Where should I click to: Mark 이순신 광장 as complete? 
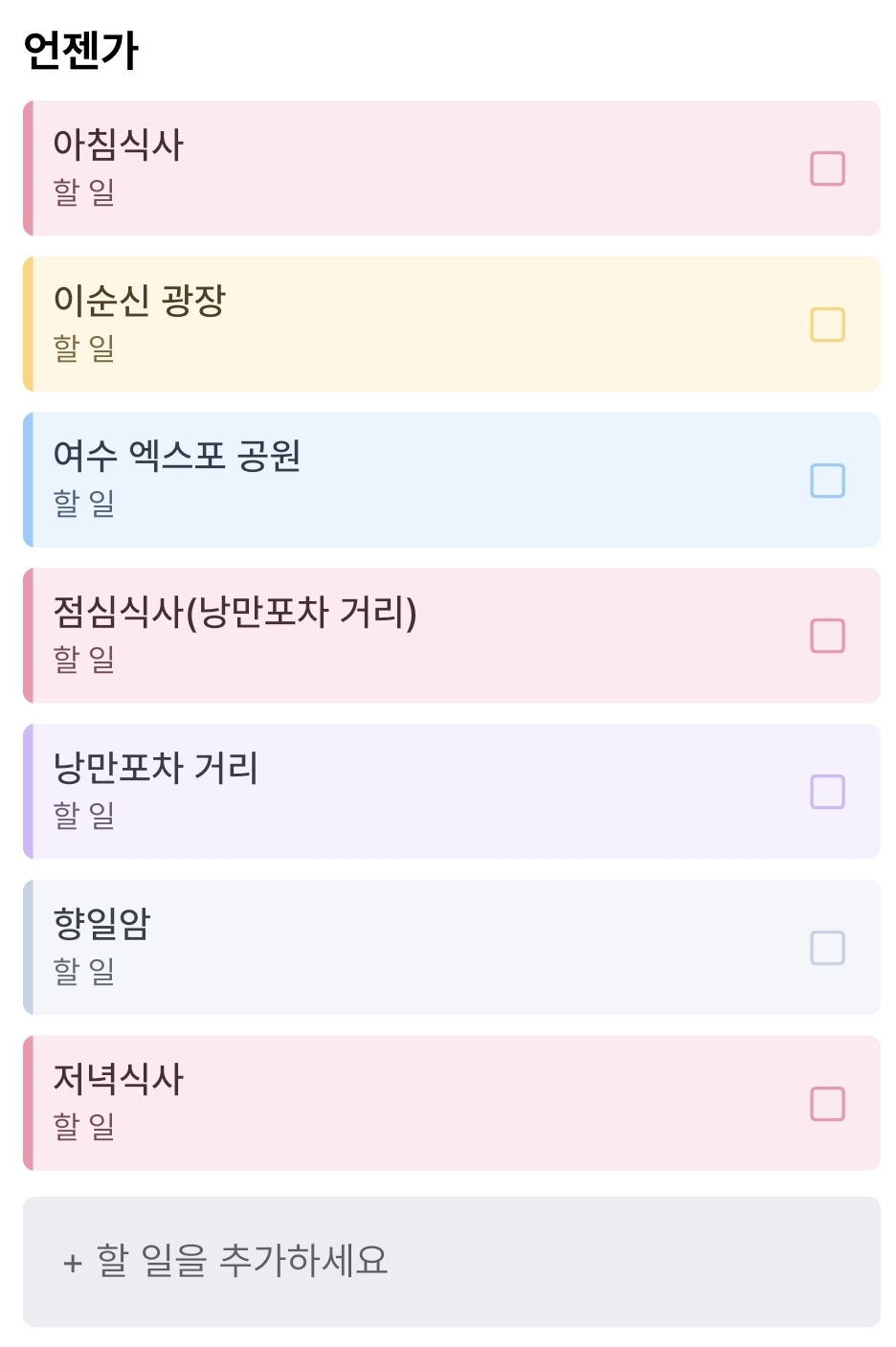coord(825,324)
